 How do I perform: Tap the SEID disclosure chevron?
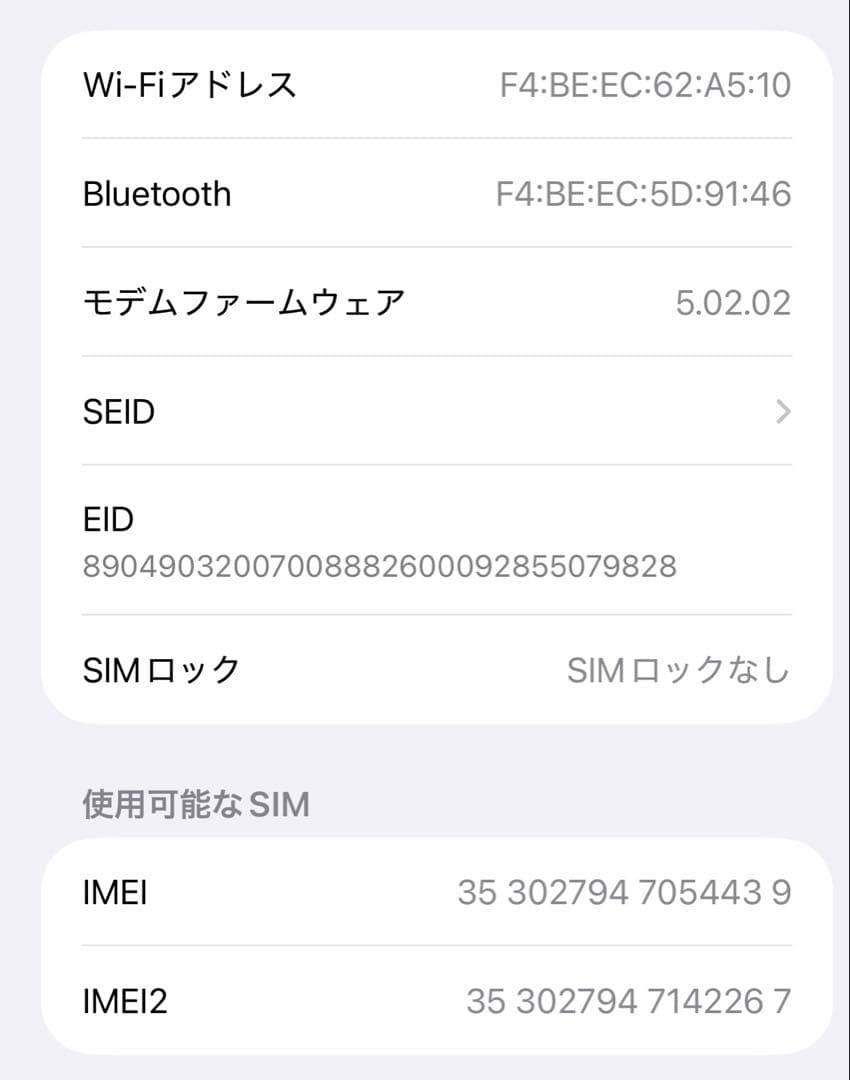coord(782,411)
